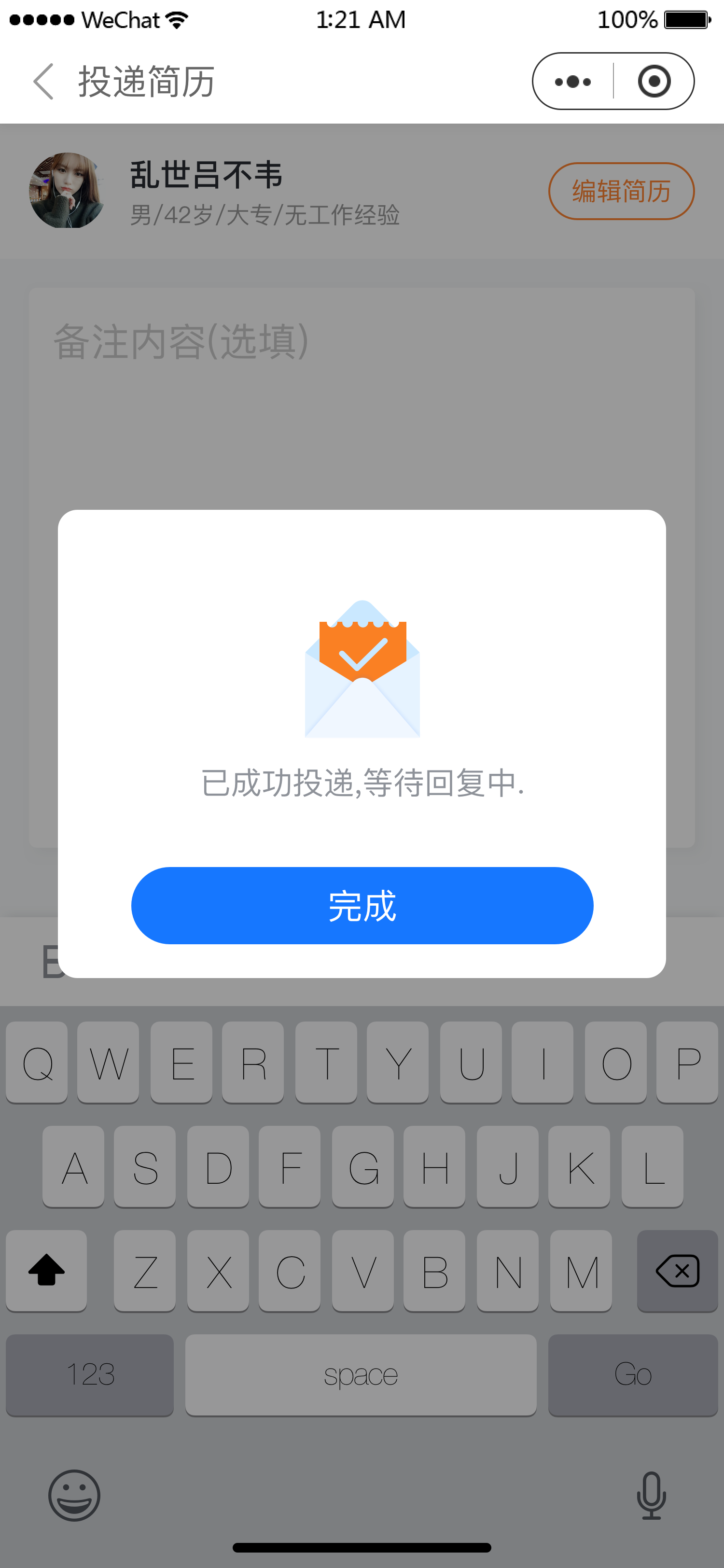Switch keyboard to 123 numbers
This screenshot has width=724, height=1568.
[90, 1374]
